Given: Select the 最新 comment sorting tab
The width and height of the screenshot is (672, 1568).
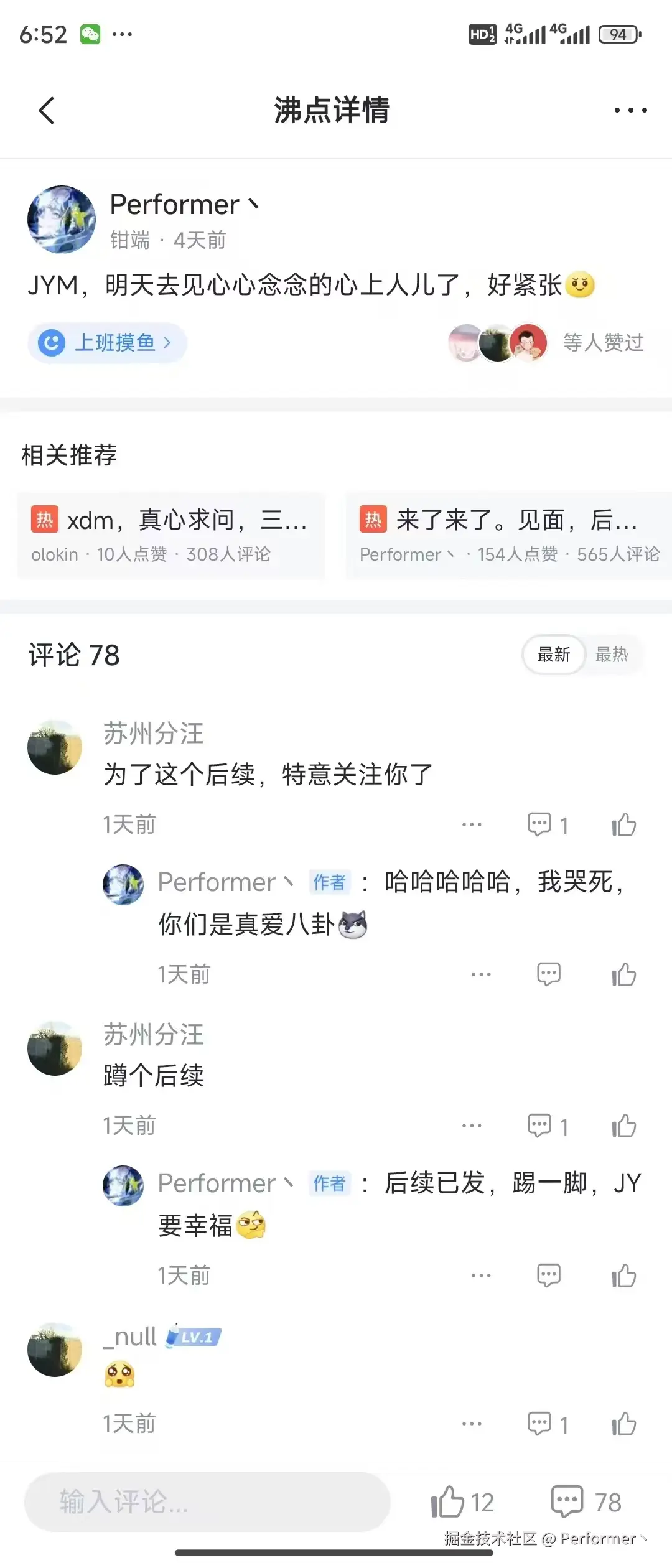Looking at the screenshot, I should [553, 655].
